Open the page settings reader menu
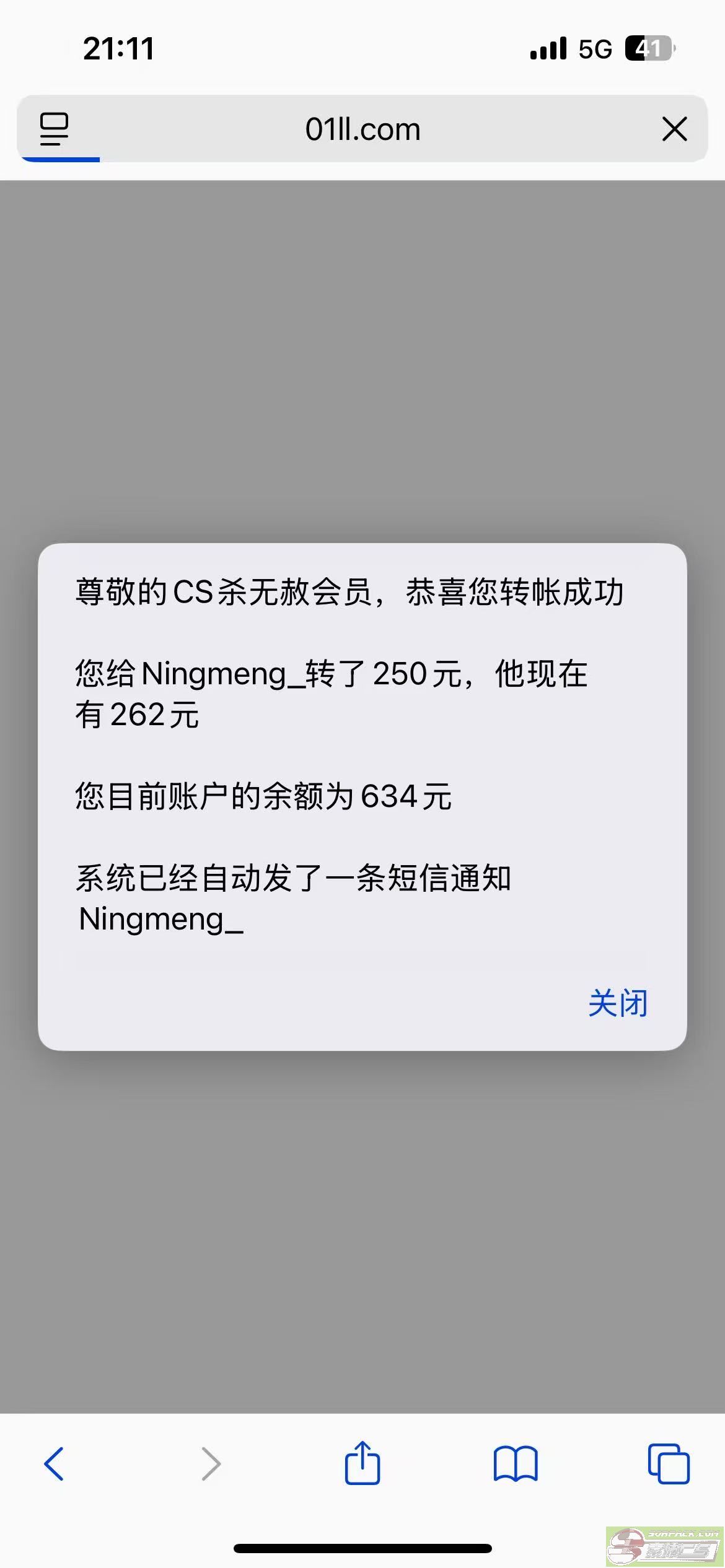Screen dimensions: 725x1568 pos(55,129)
